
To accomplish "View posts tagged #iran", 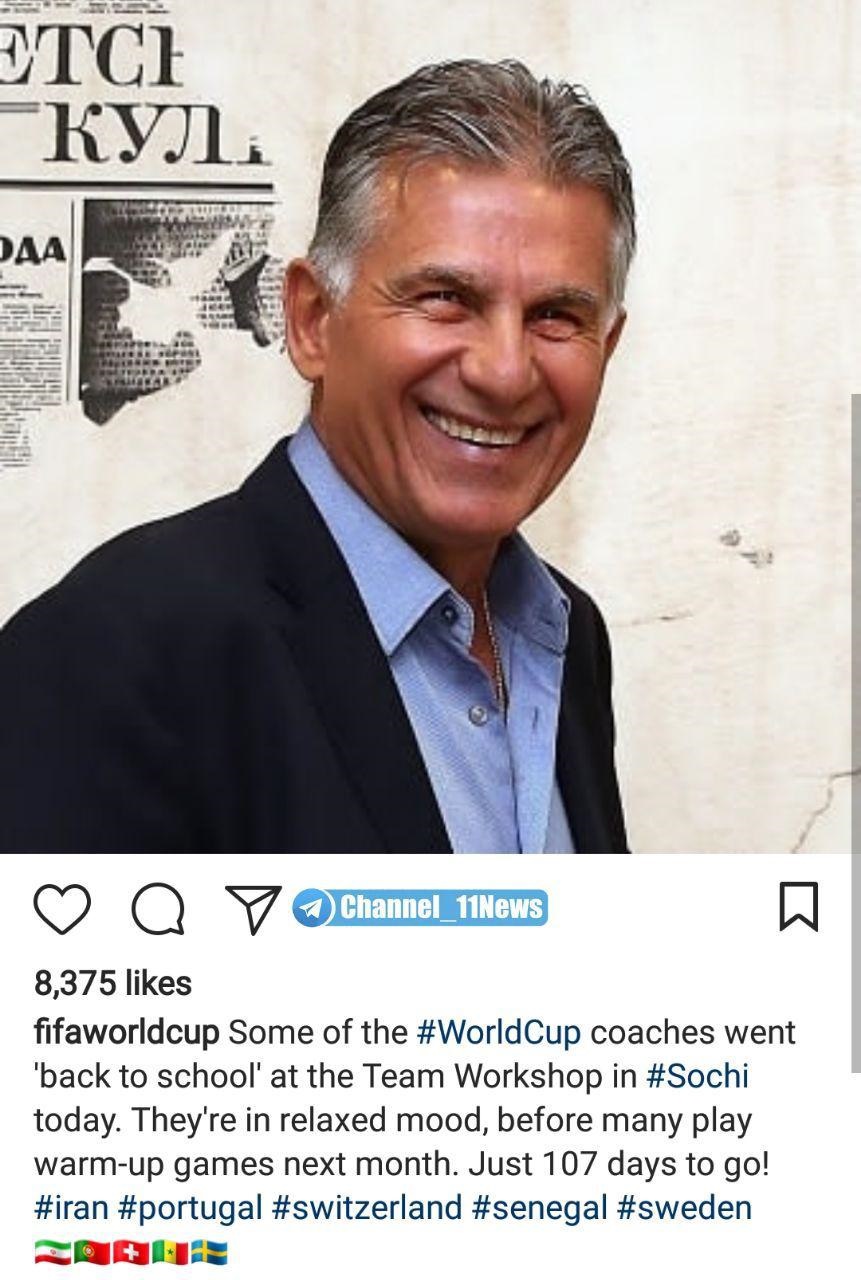I will pos(71,1207).
